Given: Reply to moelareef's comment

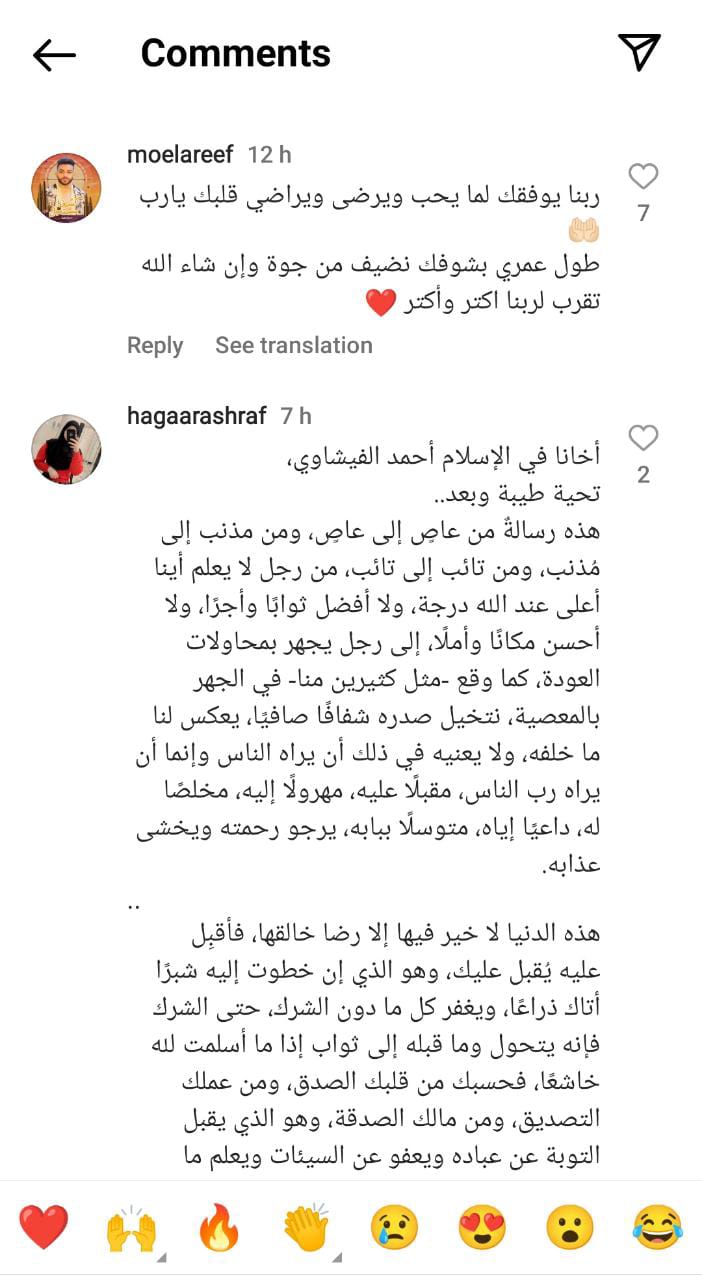Looking at the screenshot, I should click(155, 345).
